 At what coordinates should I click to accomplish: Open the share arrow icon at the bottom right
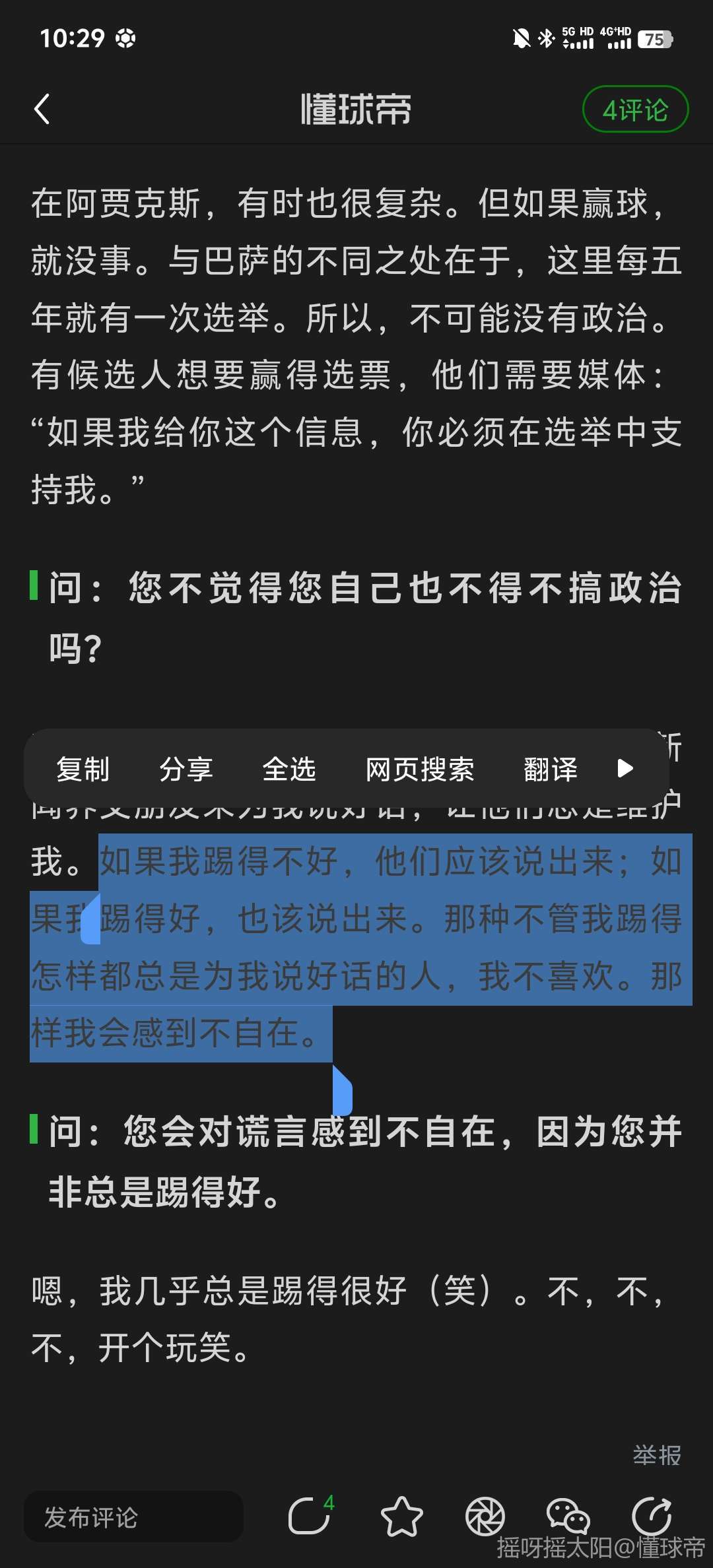coord(652,1516)
